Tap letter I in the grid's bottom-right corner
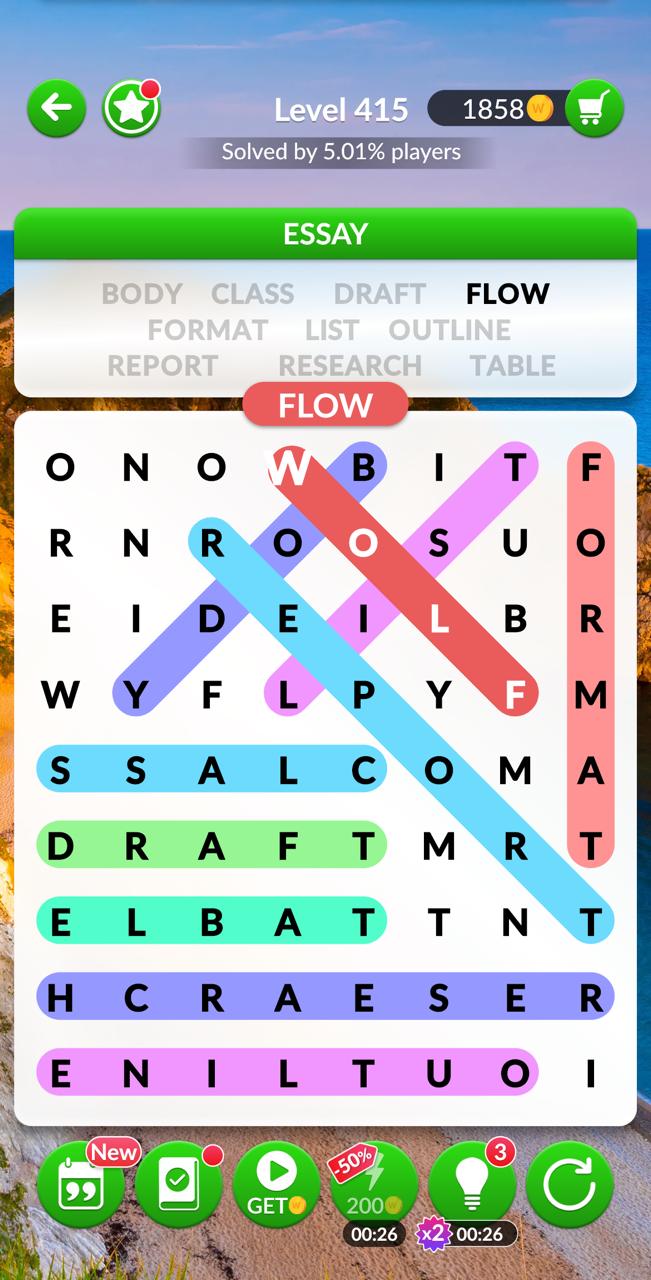651x1280 pixels. click(591, 1073)
